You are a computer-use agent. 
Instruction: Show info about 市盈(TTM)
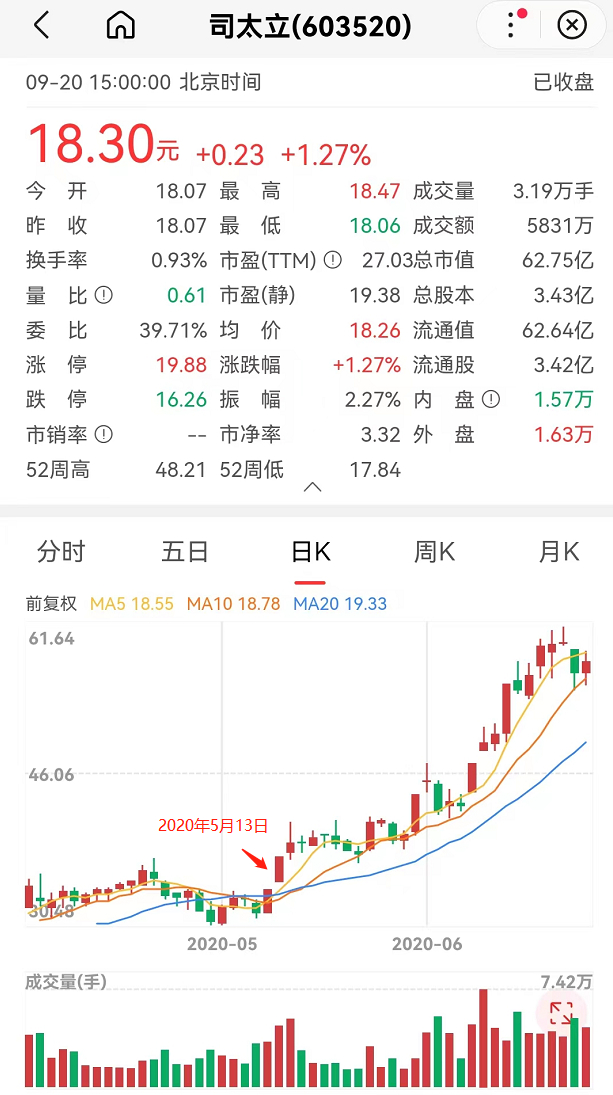(333, 261)
